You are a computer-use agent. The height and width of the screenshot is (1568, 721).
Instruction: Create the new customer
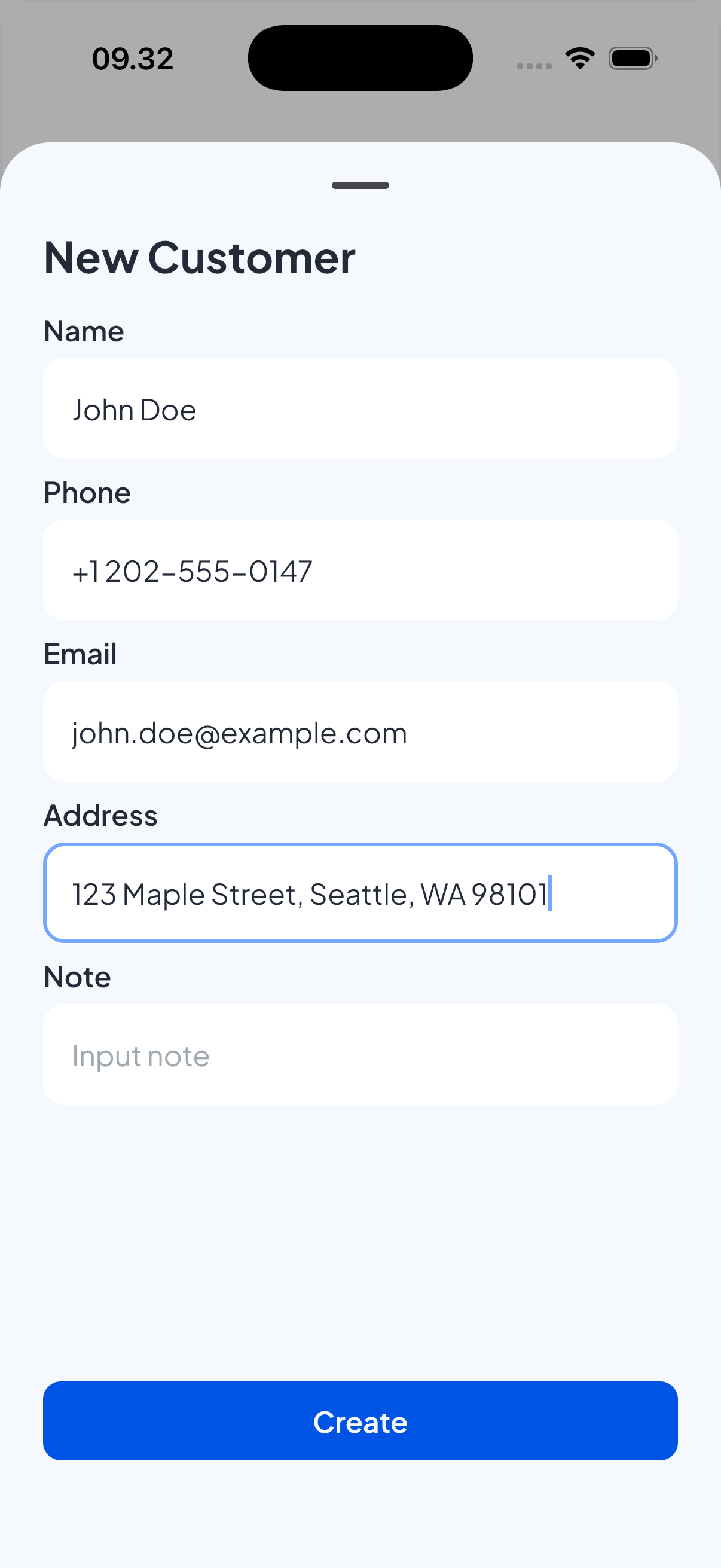click(360, 1421)
